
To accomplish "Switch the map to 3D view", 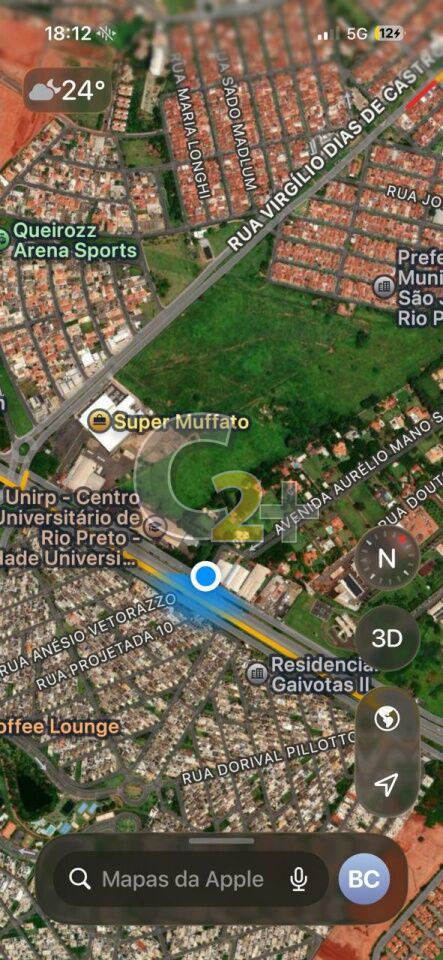I will (x=387, y=638).
